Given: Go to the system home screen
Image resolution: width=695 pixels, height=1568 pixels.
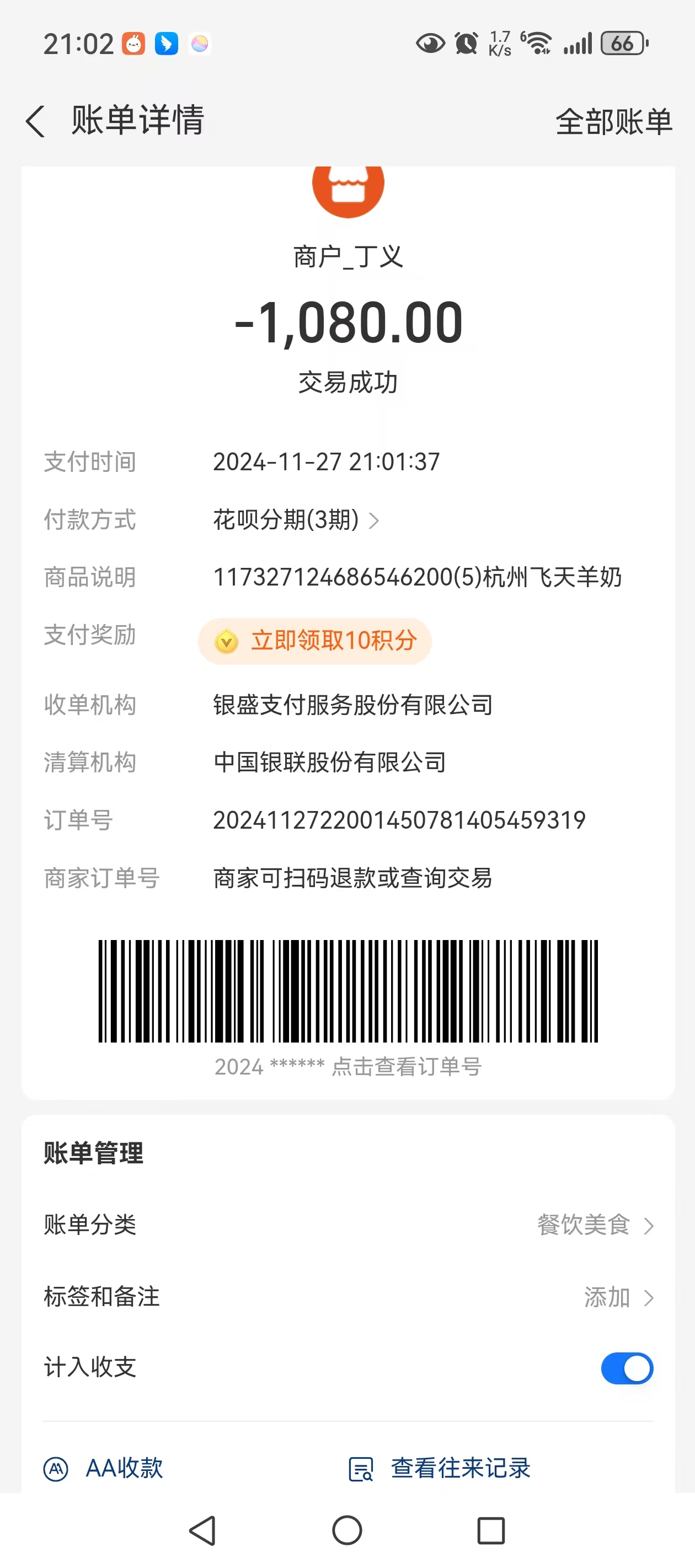Looking at the screenshot, I should (347, 1531).
